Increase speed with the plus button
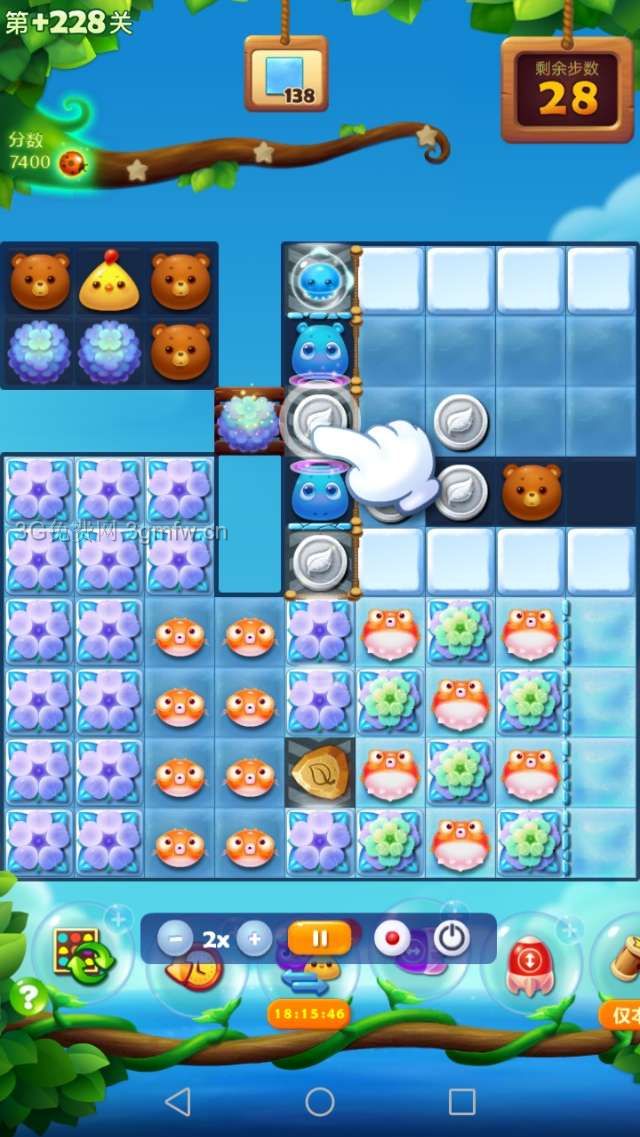The height and width of the screenshot is (1137, 640). coord(254,939)
